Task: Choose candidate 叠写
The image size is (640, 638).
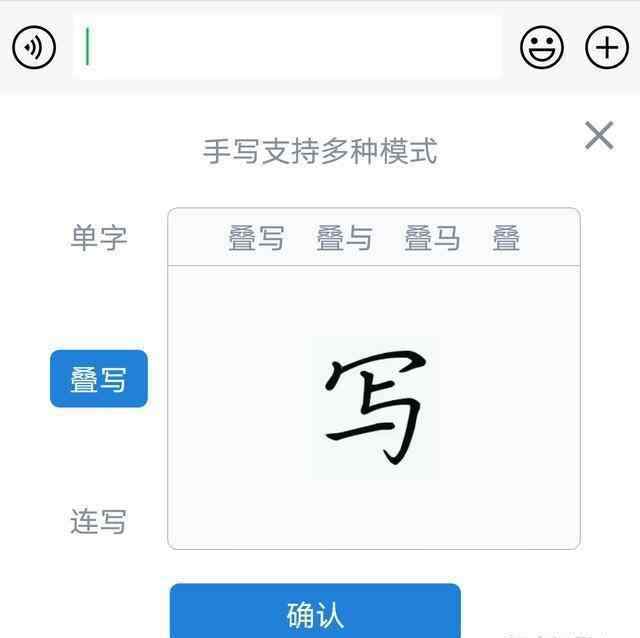Action: 256,238
